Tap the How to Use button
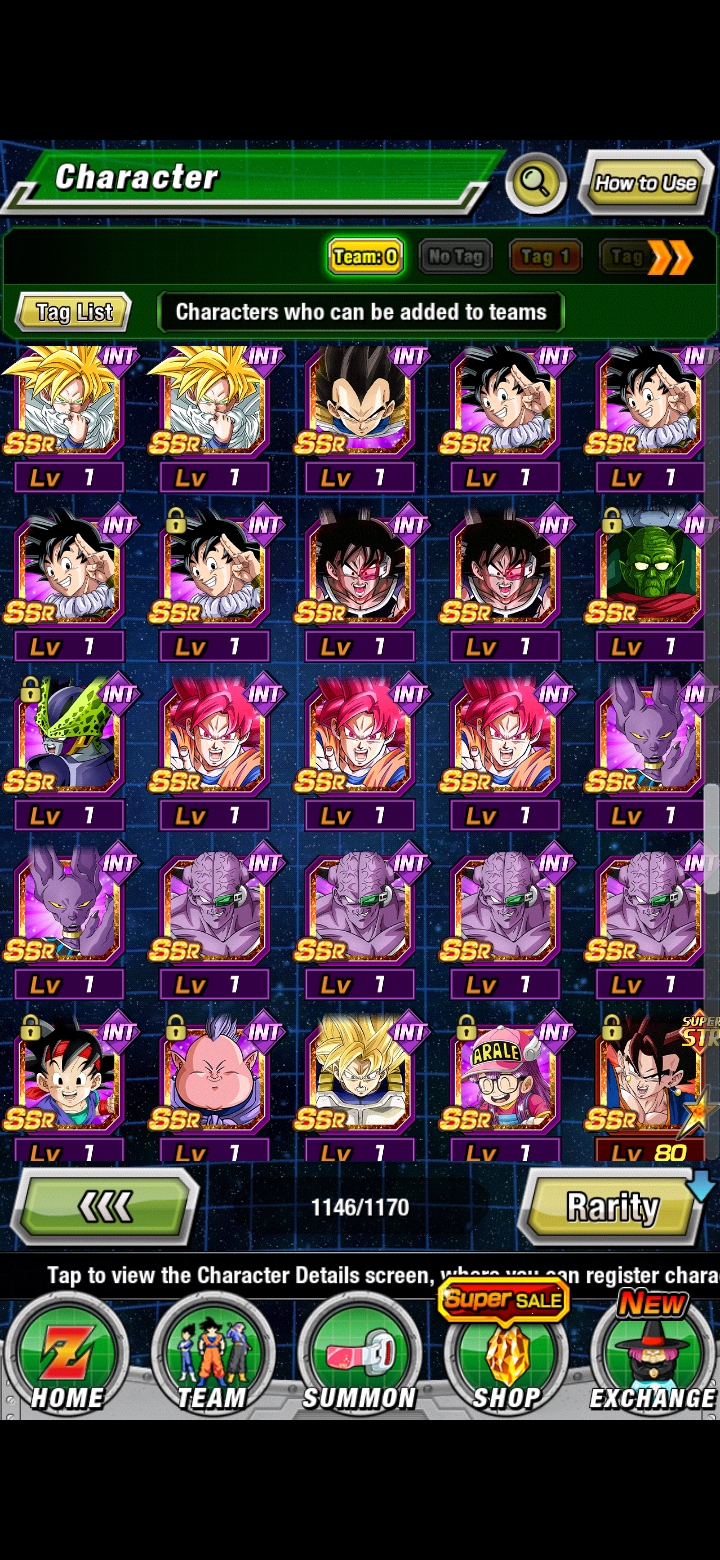The width and height of the screenshot is (720, 1560). 646,183
